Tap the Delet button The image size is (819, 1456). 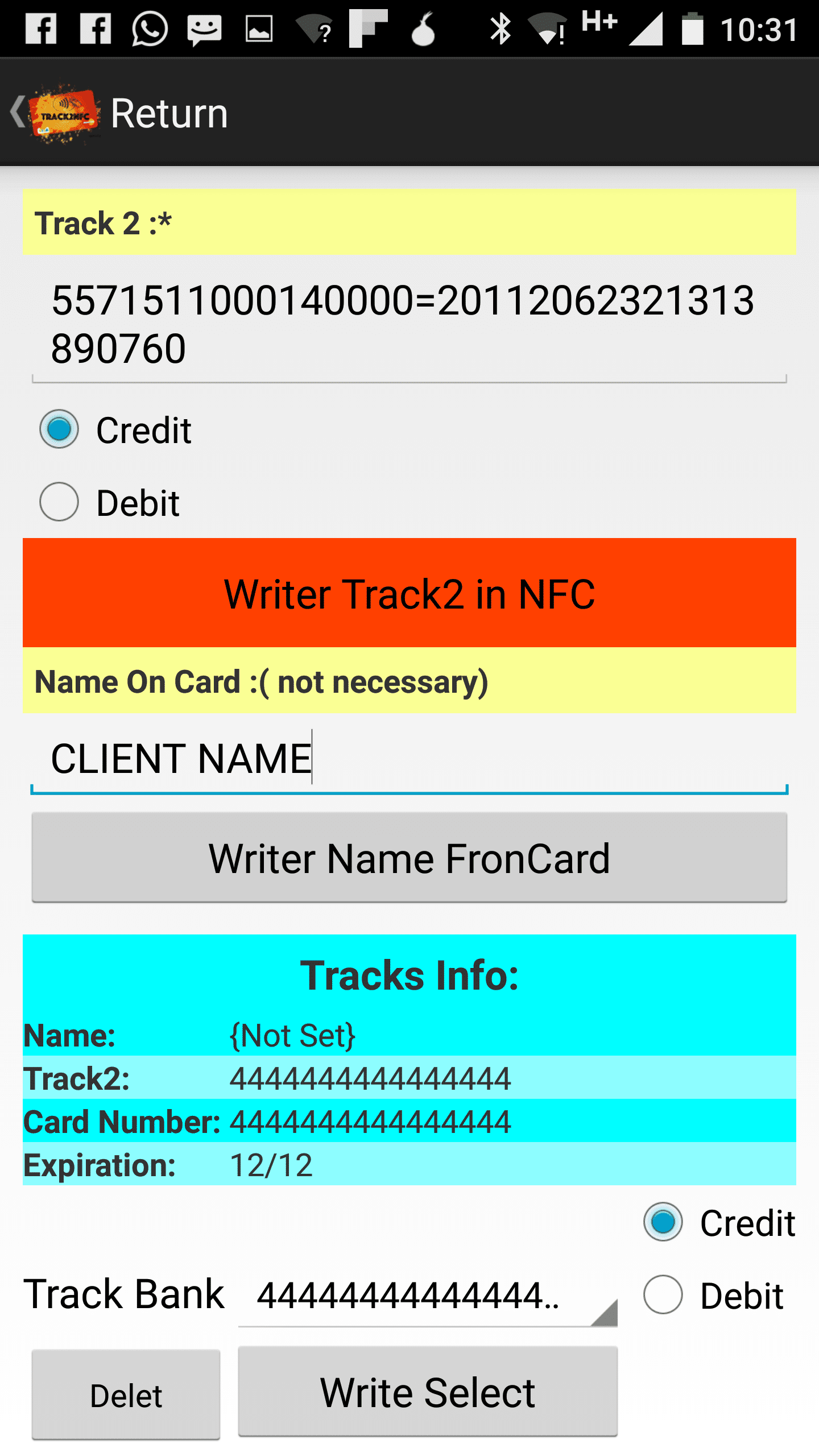(x=126, y=1395)
